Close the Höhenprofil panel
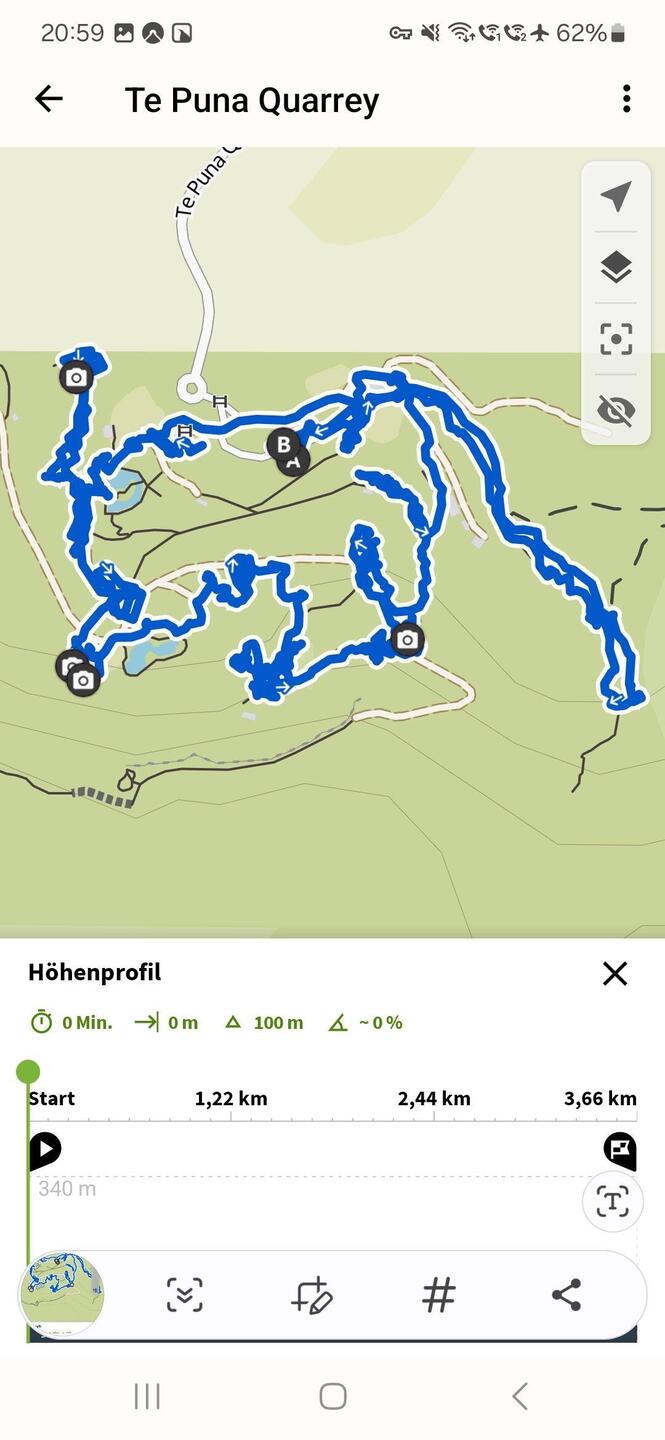 pos(615,973)
